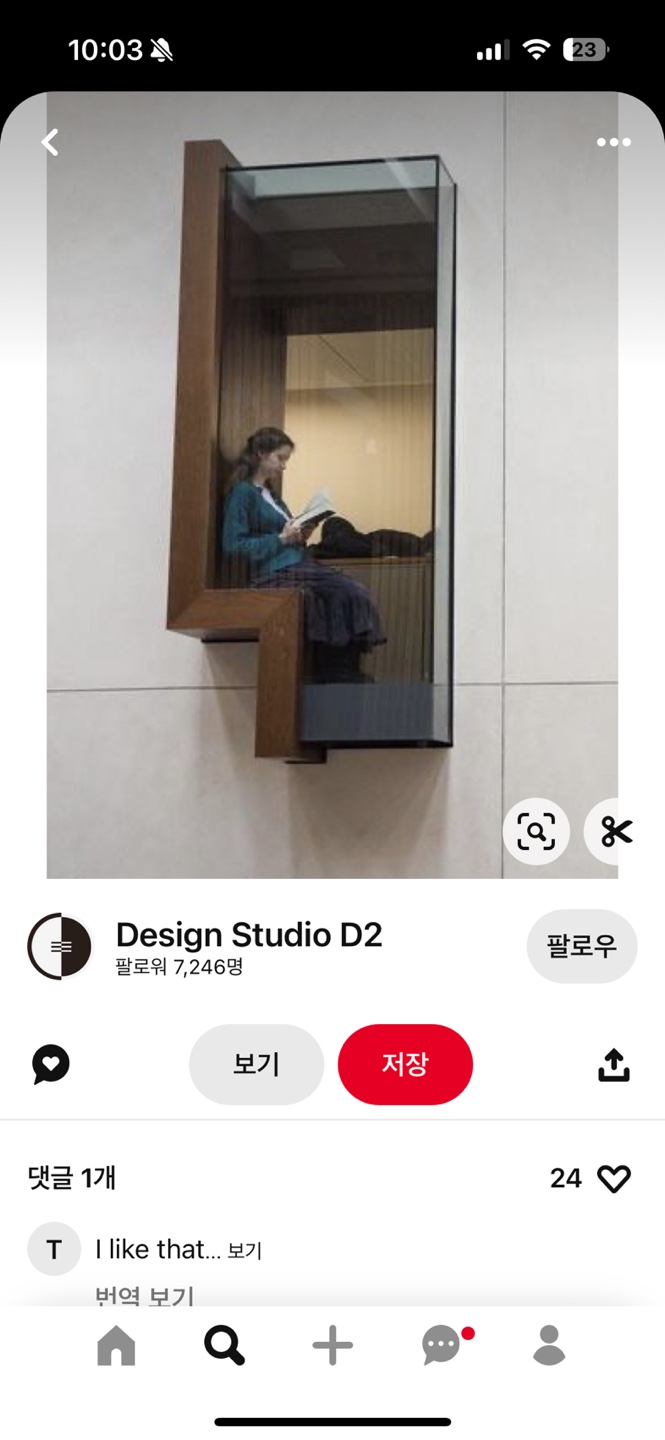665x1440 pixels.
Task: Tap the scissors cutout icon
Action: (x=616, y=831)
